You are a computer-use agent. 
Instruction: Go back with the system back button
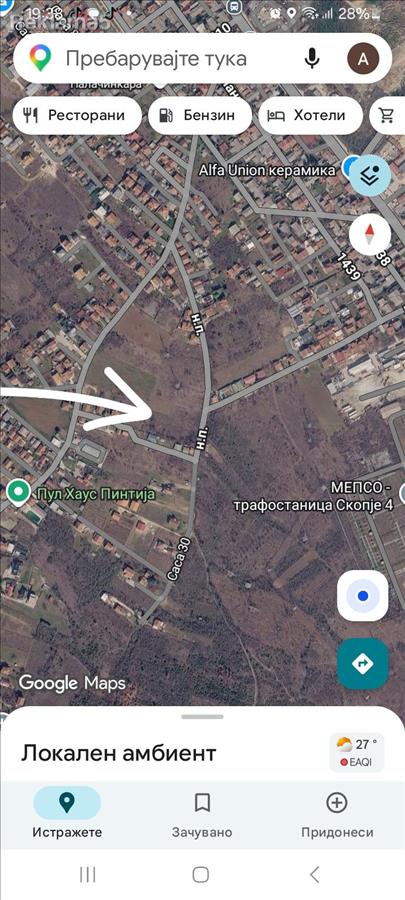tap(314, 874)
